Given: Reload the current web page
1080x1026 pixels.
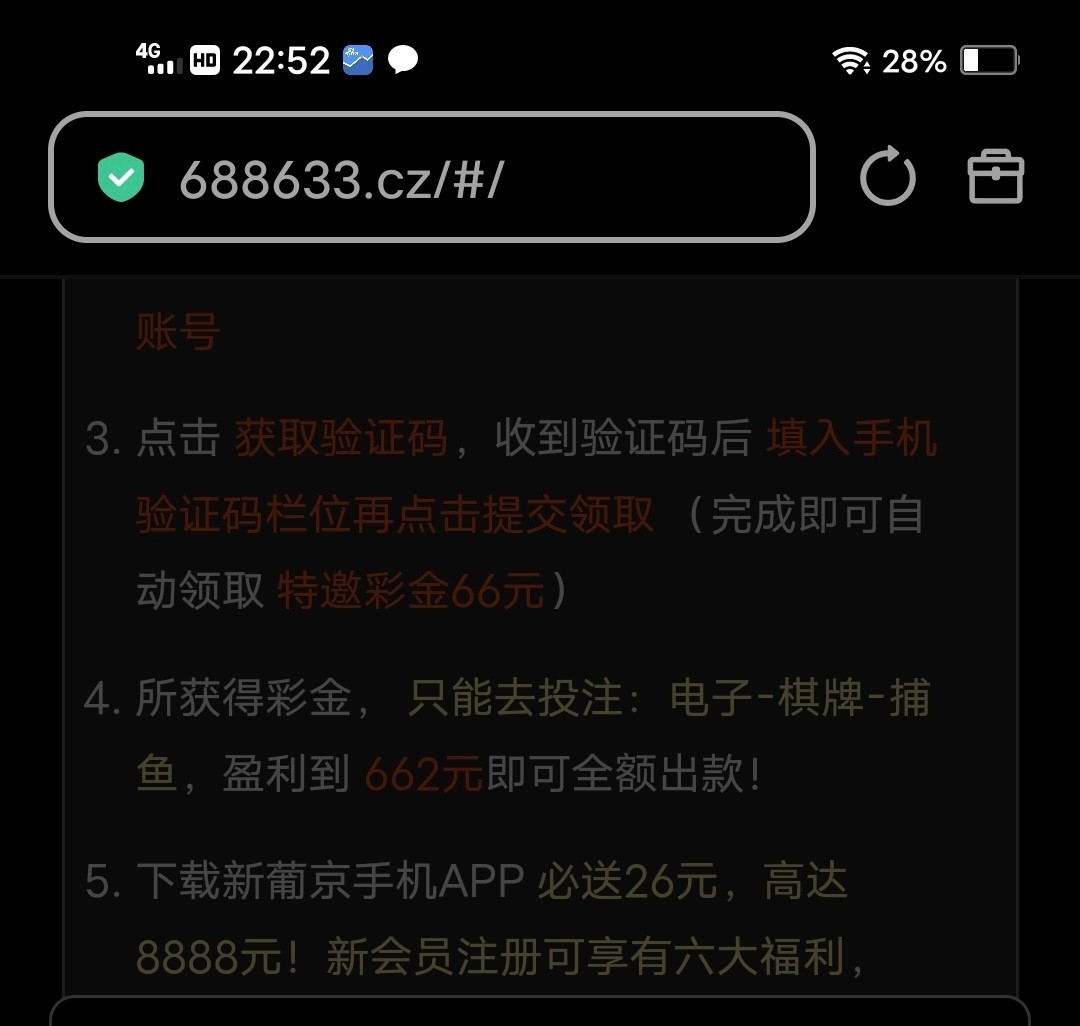Looking at the screenshot, I should point(887,178).
